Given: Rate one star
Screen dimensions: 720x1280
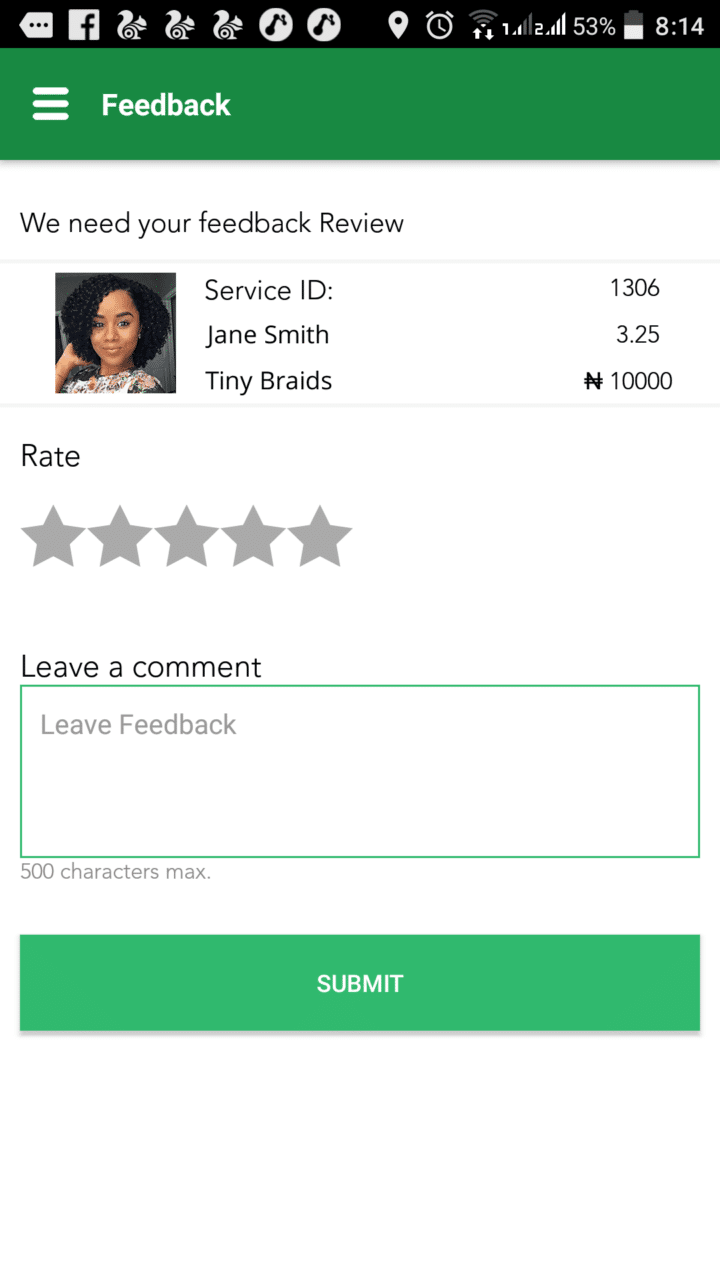Looking at the screenshot, I should 53,537.
